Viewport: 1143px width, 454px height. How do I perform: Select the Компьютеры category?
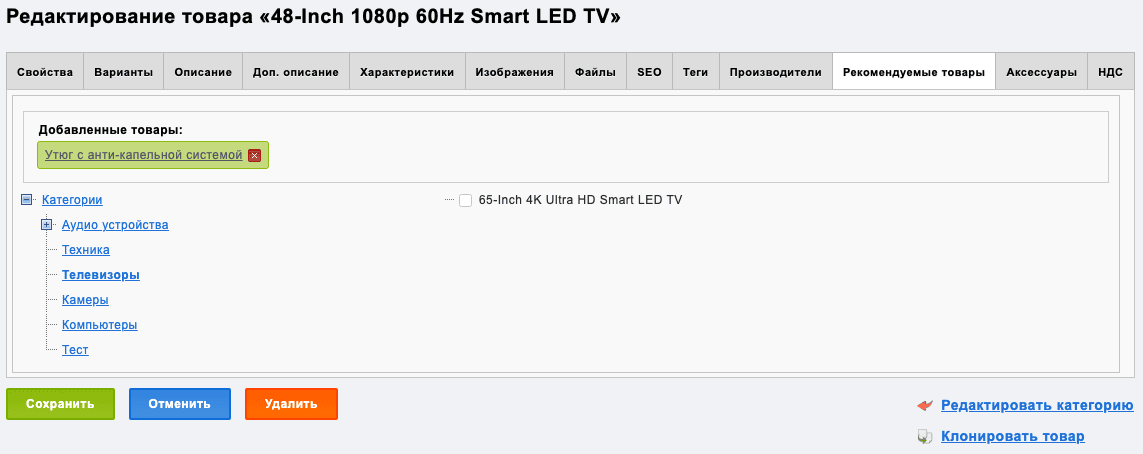click(x=99, y=325)
